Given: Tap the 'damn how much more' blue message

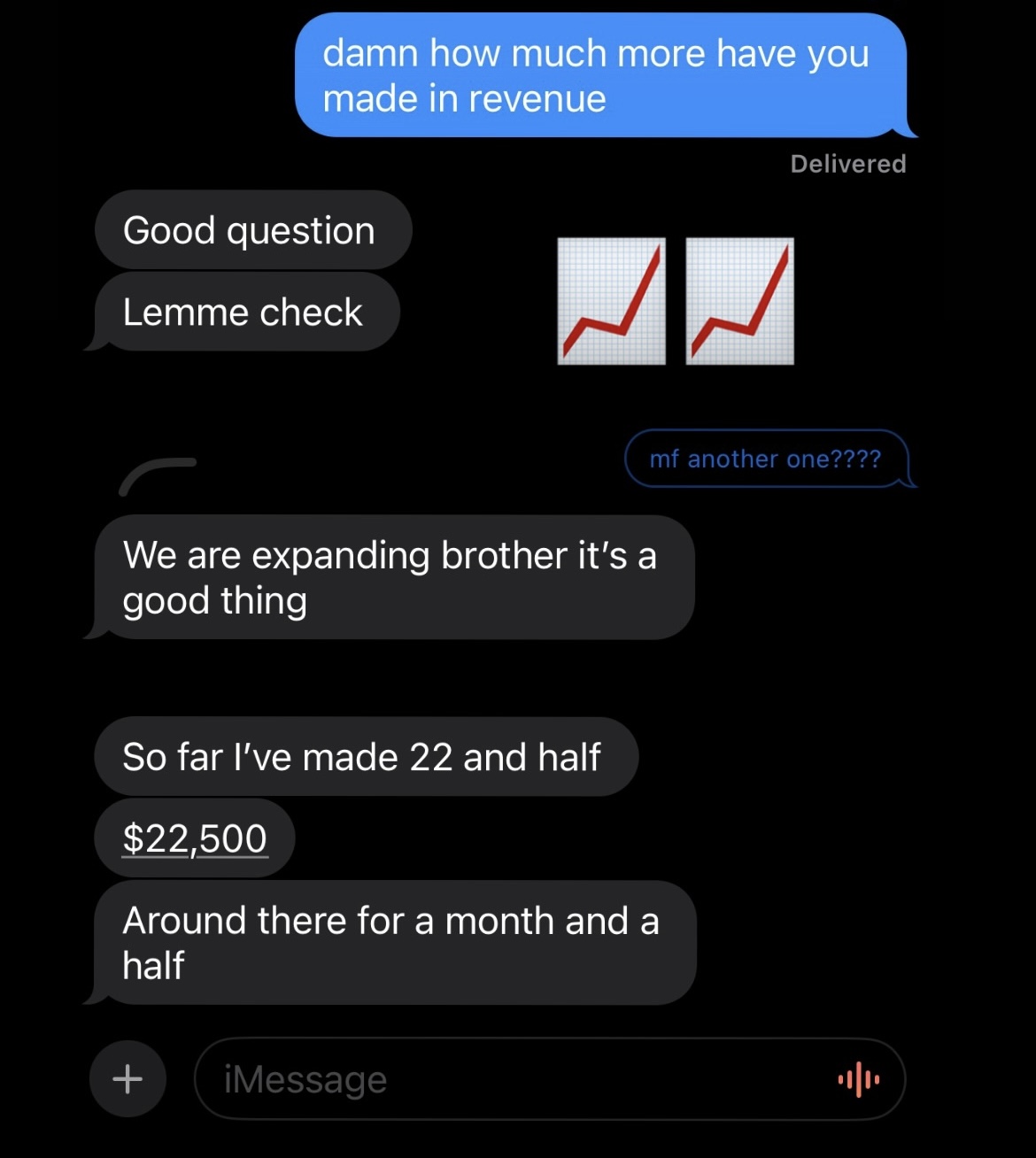Looking at the screenshot, I should [607, 75].
